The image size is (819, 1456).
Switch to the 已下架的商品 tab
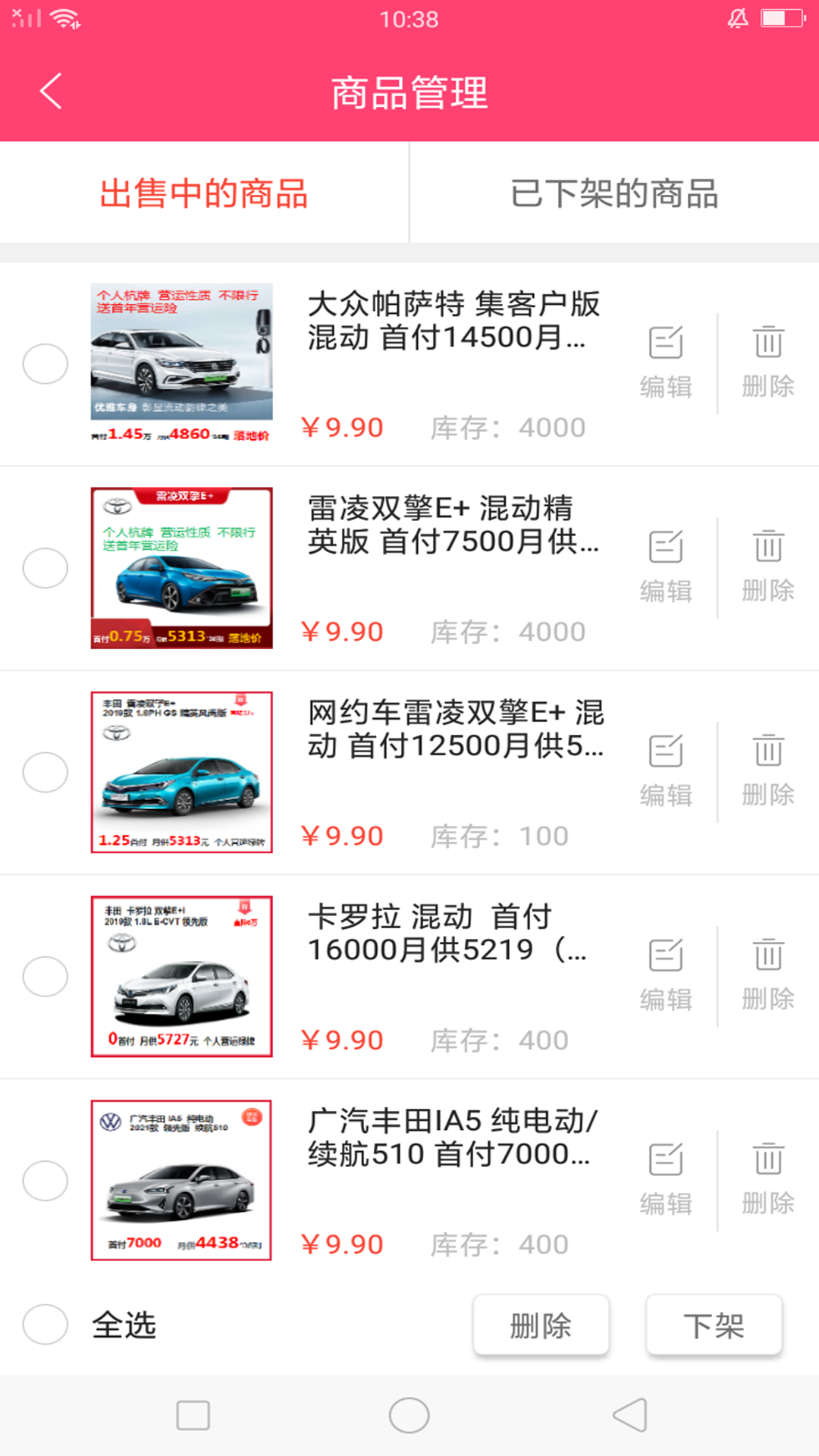coord(617,193)
